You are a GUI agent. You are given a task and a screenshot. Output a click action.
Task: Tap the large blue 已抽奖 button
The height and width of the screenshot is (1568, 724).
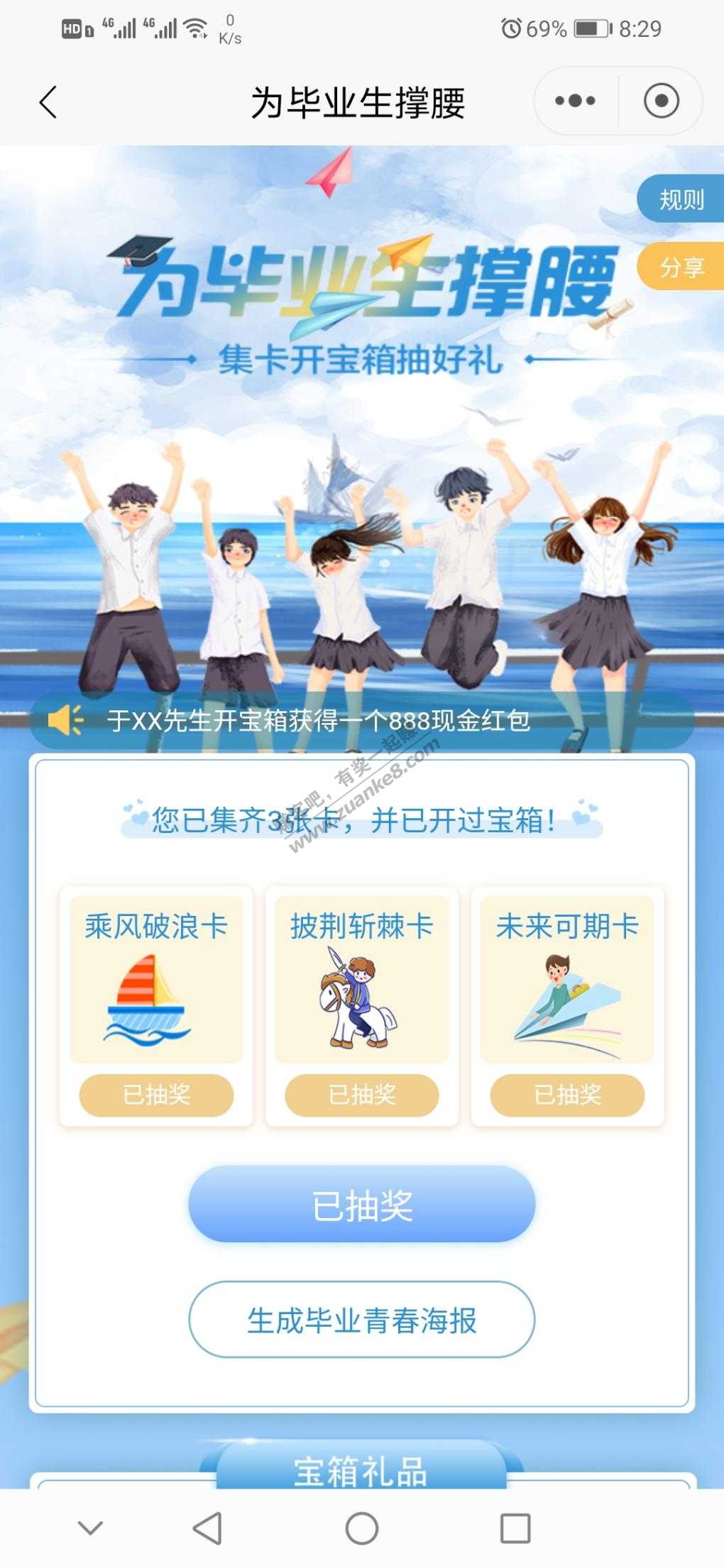361,1205
